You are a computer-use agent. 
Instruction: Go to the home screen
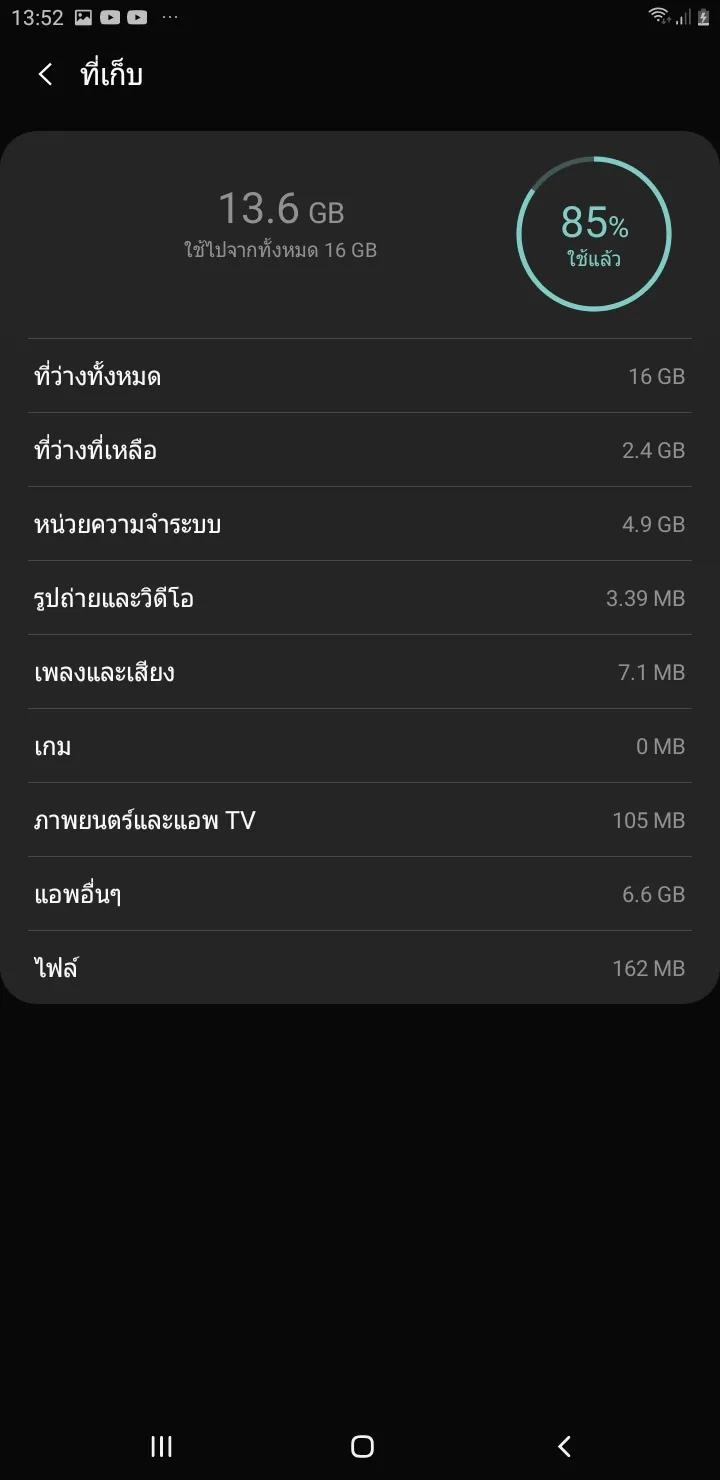click(362, 1446)
